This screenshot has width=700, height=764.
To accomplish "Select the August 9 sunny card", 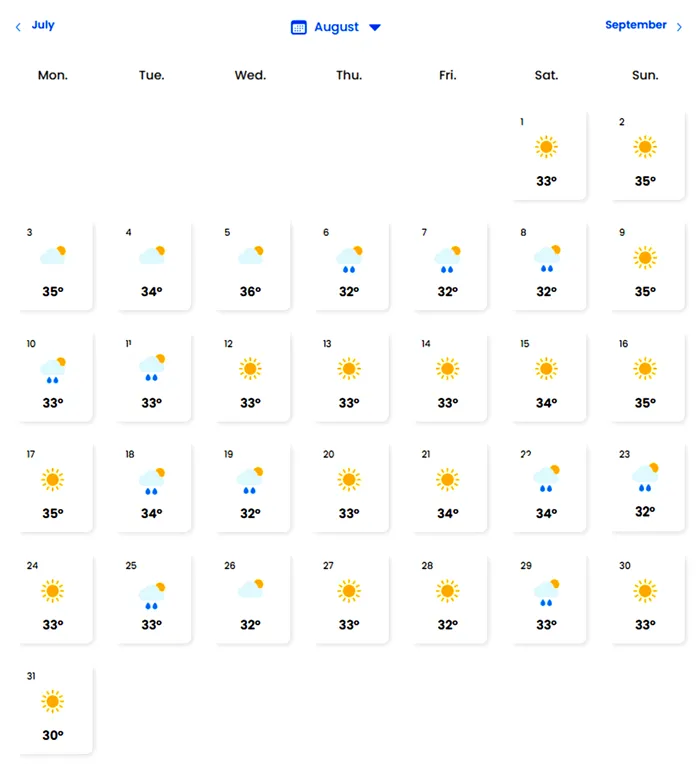I will coord(645,265).
